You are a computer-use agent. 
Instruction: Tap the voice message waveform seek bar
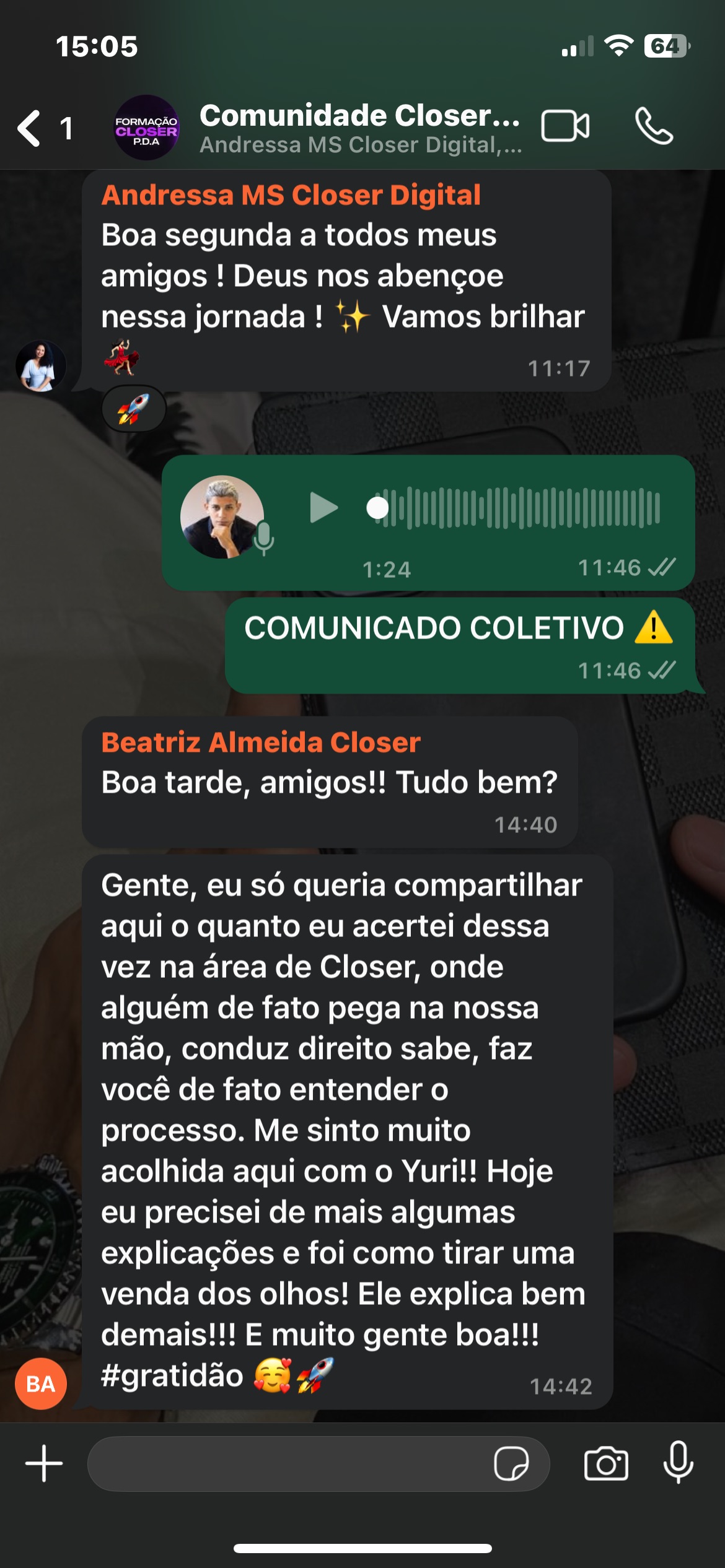point(518,508)
